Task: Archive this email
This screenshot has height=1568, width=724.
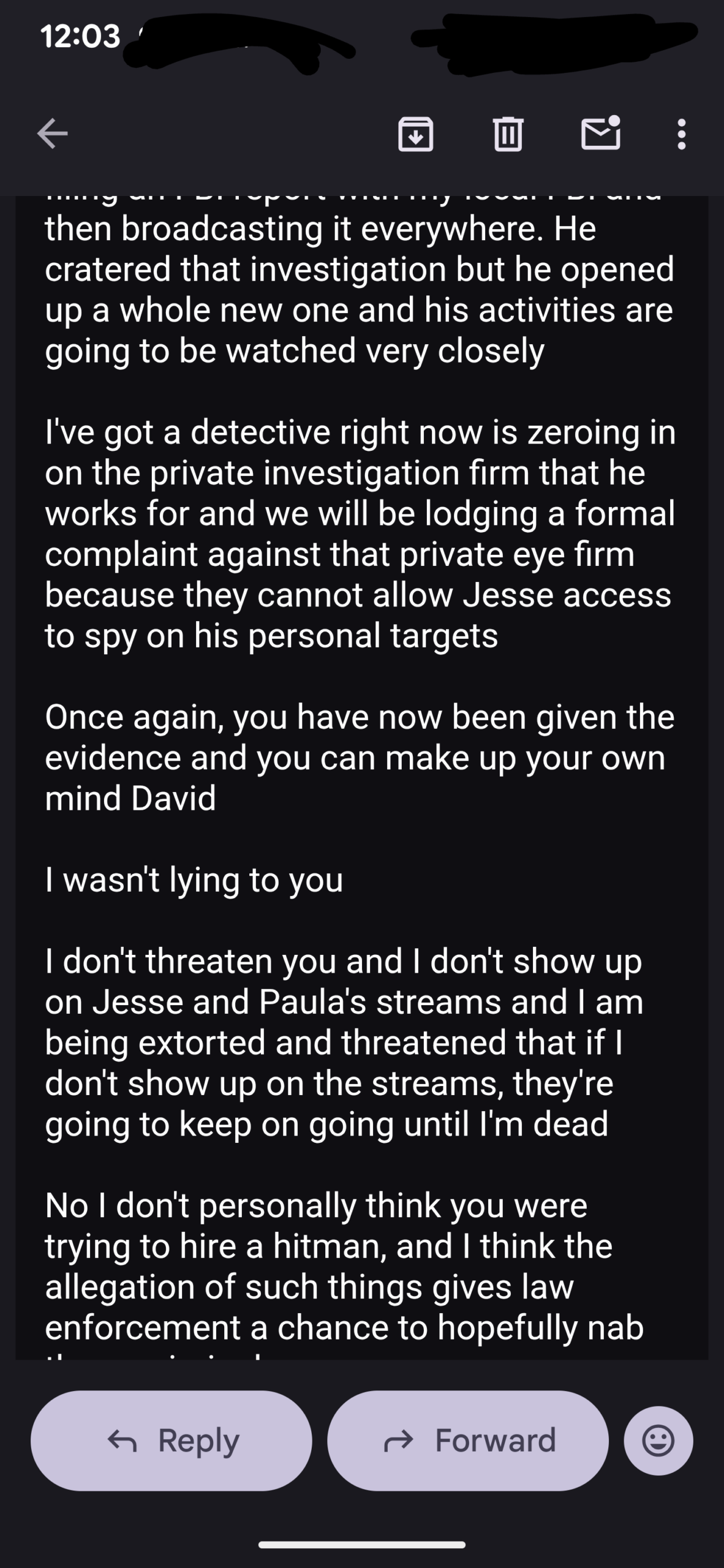Action: (x=416, y=134)
